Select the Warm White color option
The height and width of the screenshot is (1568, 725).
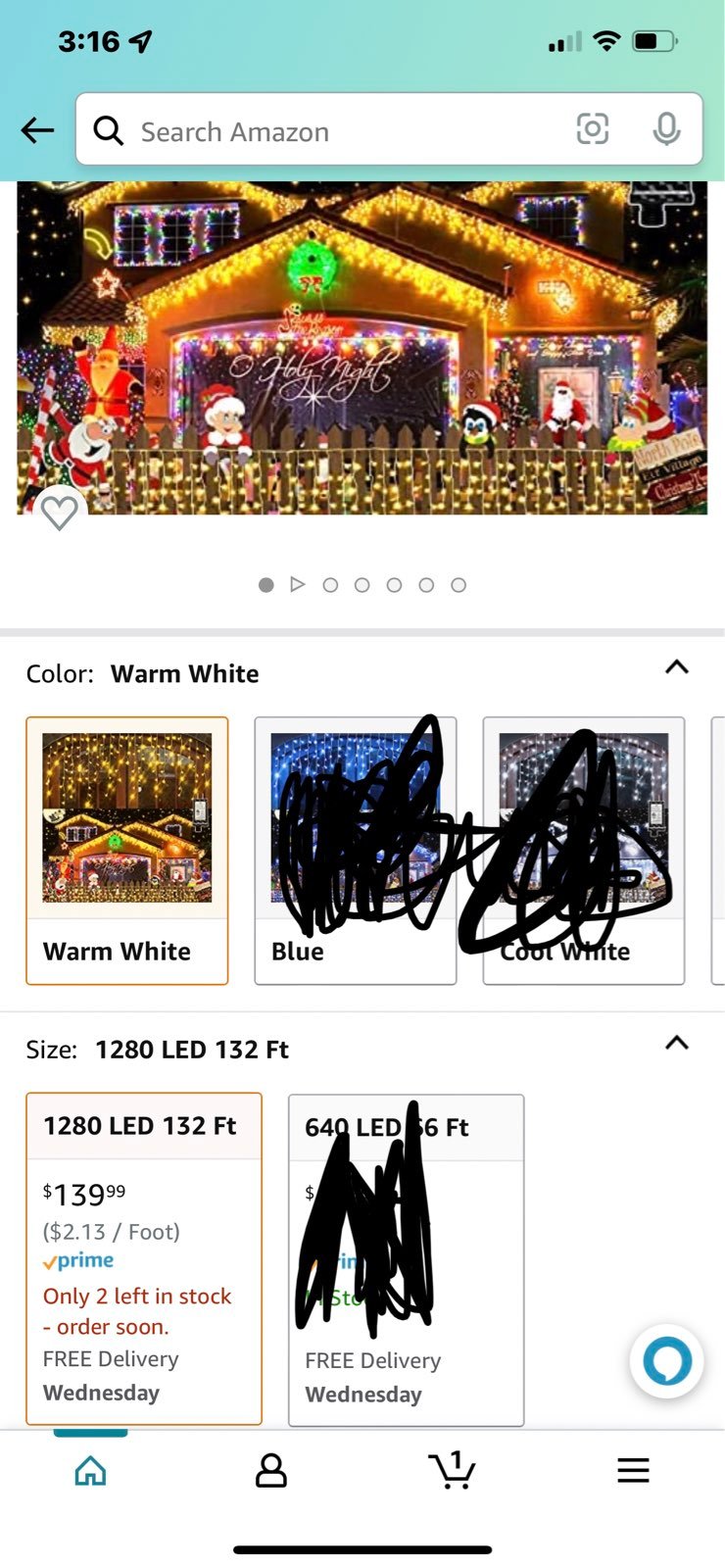(127, 850)
